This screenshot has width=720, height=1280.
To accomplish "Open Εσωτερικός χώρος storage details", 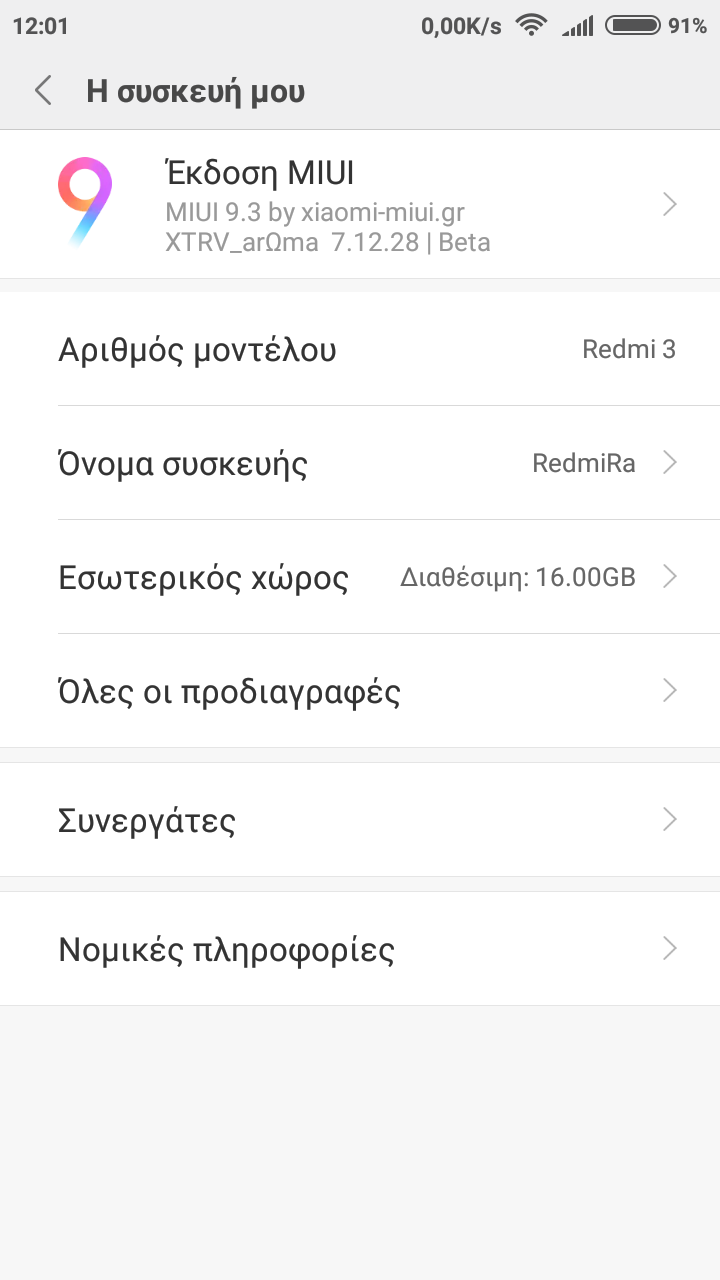I will click(360, 577).
